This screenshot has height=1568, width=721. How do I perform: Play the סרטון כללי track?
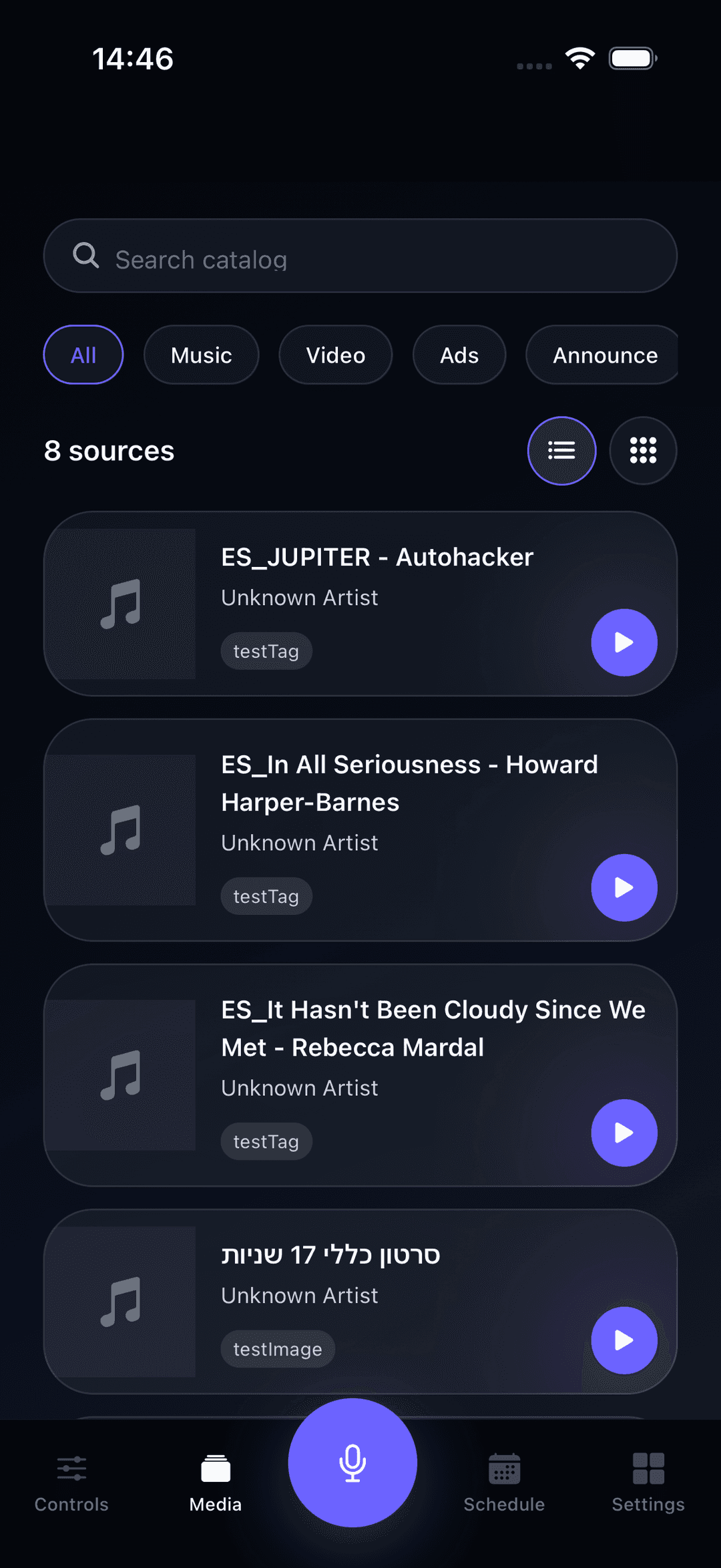point(624,1340)
